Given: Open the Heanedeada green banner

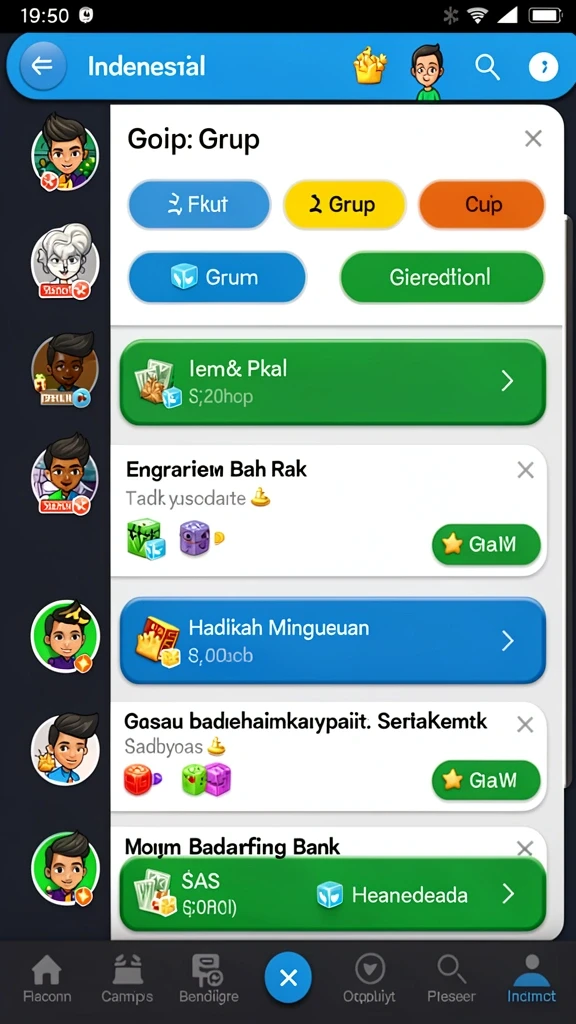Looking at the screenshot, I should tap(333, 894).
